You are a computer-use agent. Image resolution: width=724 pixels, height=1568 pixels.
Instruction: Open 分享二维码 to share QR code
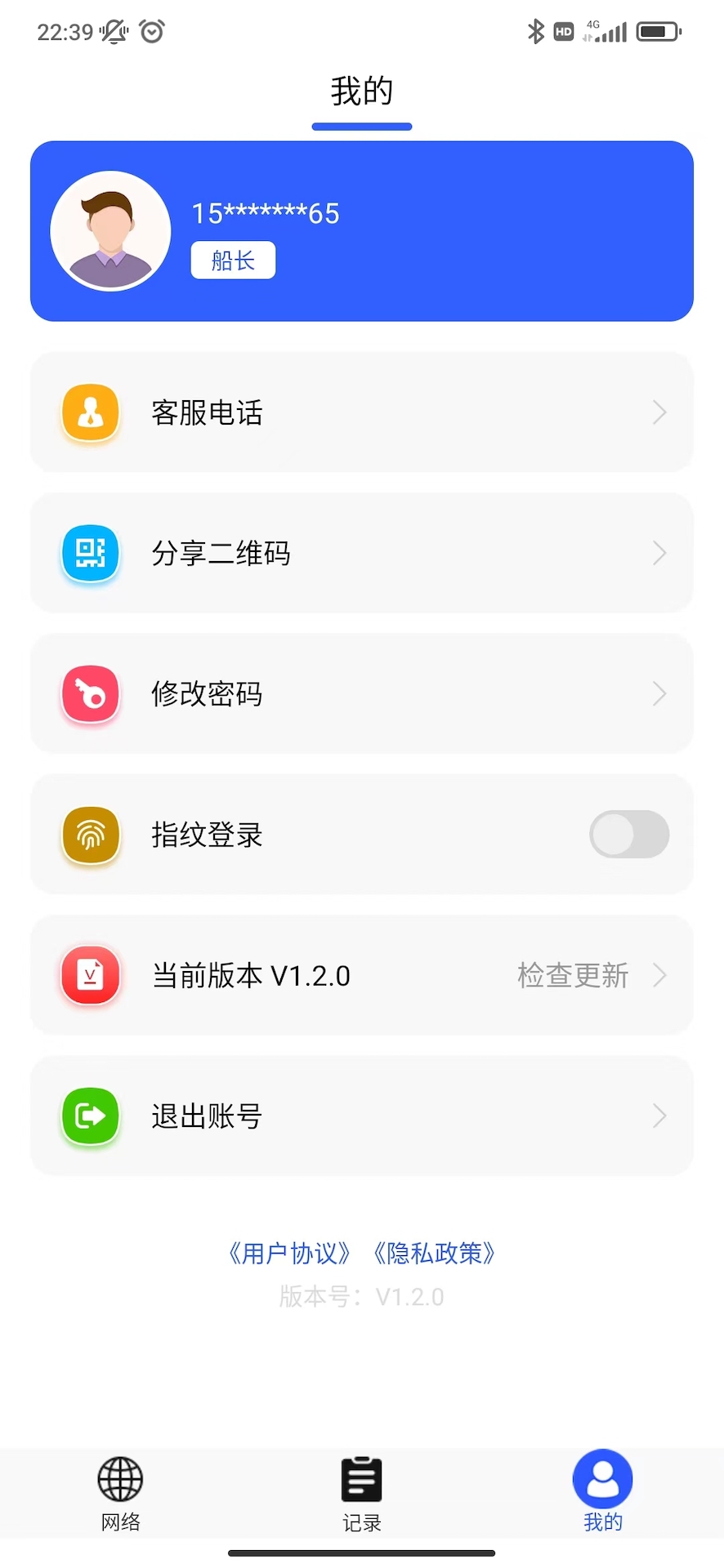point(361,553)
